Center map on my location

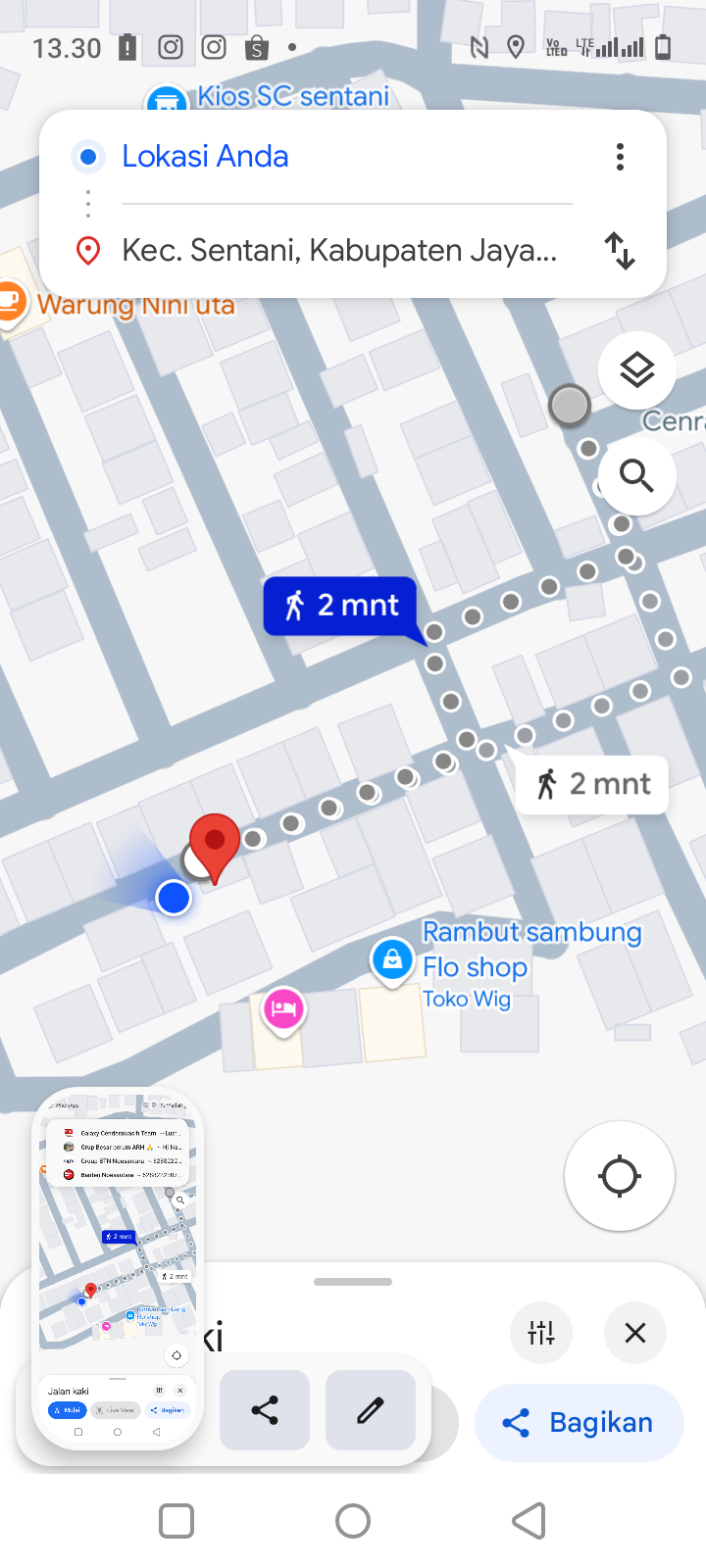620,1176
